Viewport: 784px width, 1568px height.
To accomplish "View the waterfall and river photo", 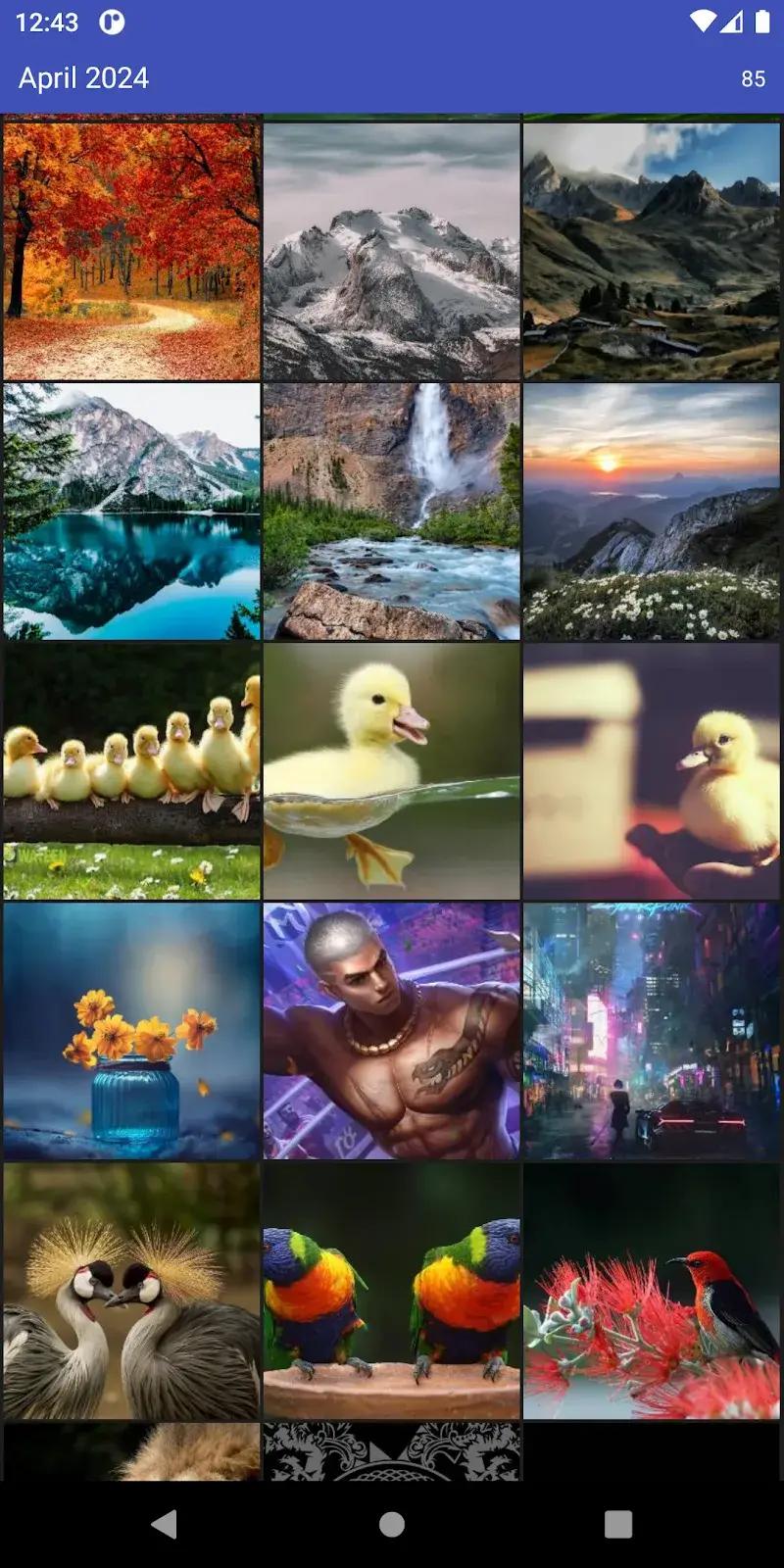I will pyautogui.click(x=391, y=511).
